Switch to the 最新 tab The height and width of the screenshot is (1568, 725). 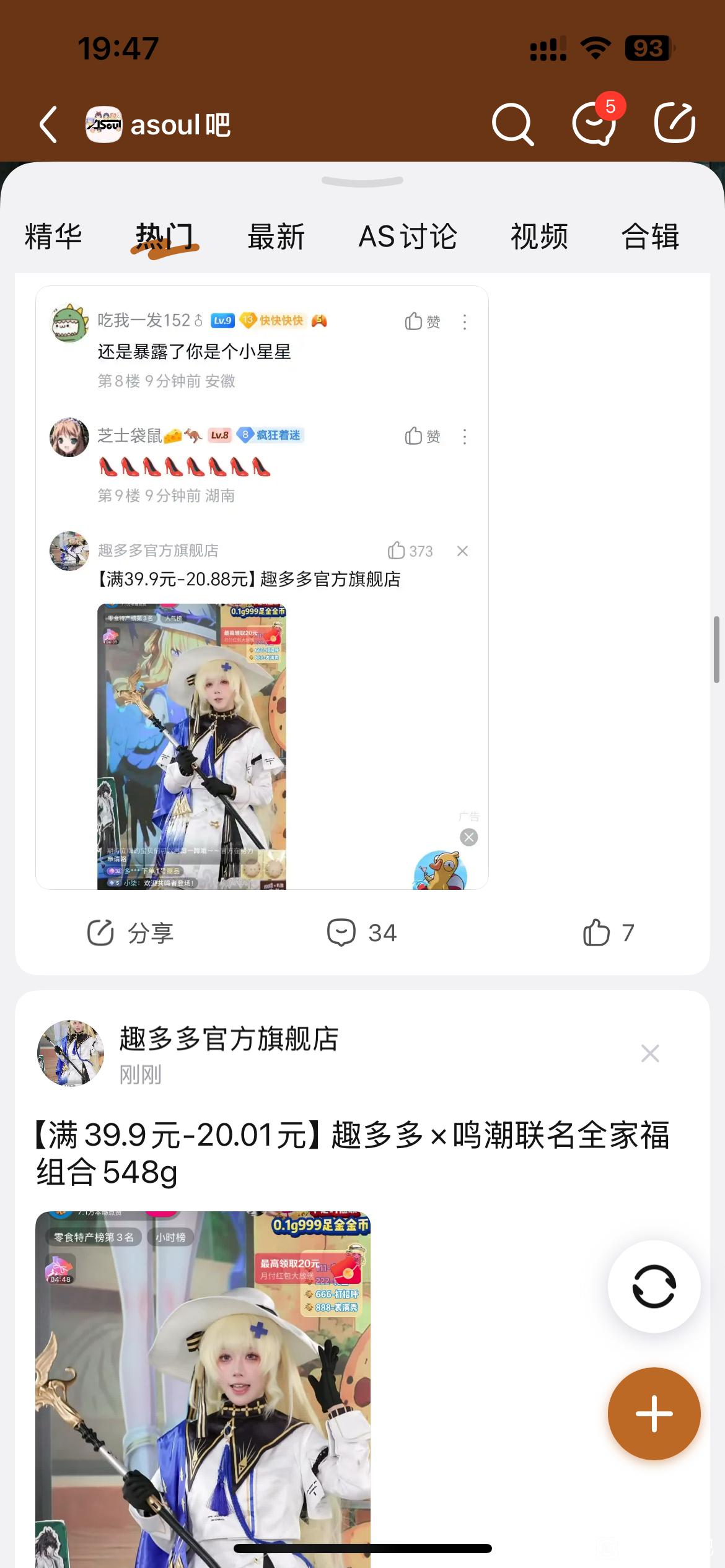[x=276, y=237]
